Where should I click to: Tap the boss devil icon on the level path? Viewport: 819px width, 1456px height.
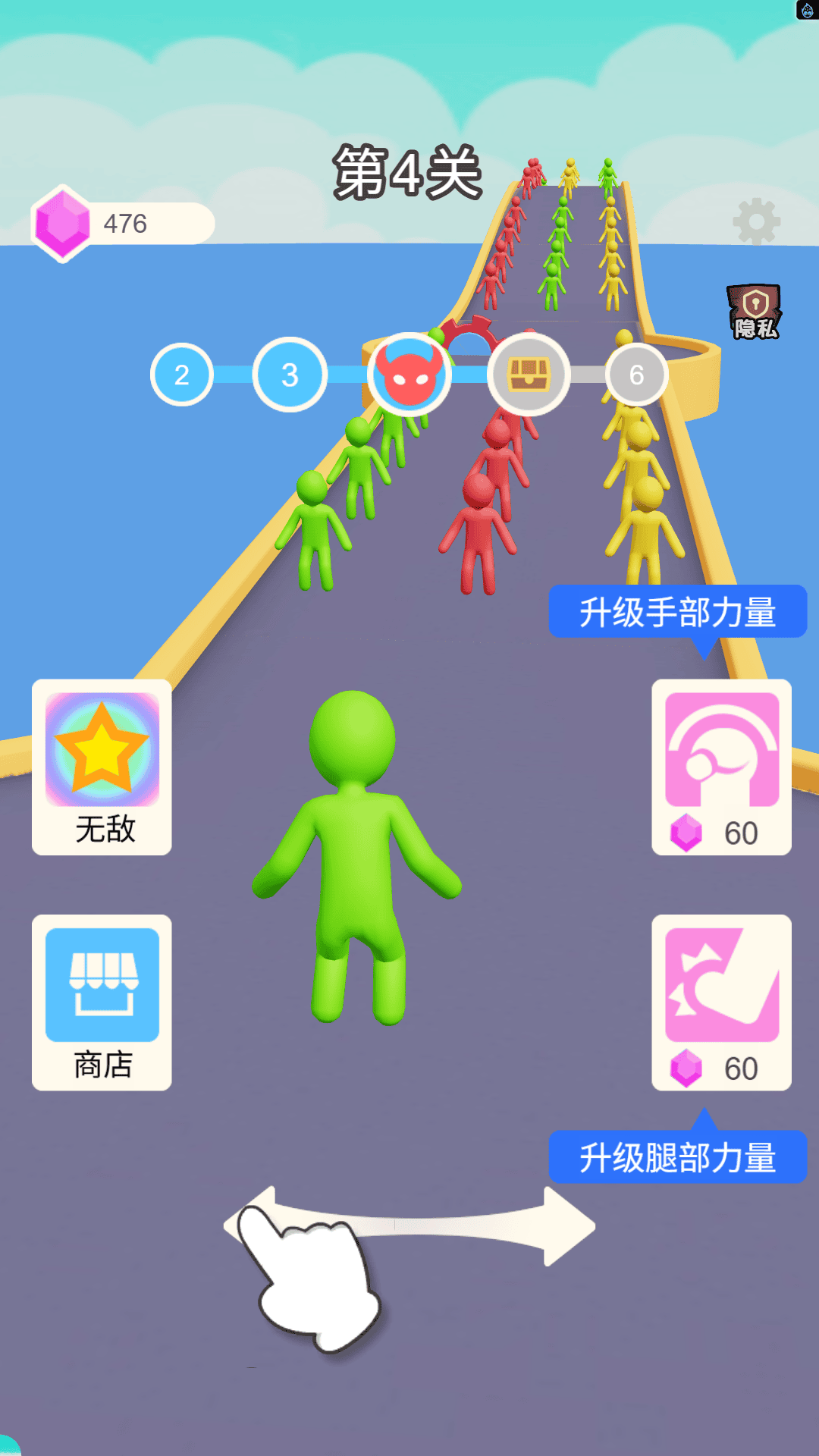click(410, 374)
